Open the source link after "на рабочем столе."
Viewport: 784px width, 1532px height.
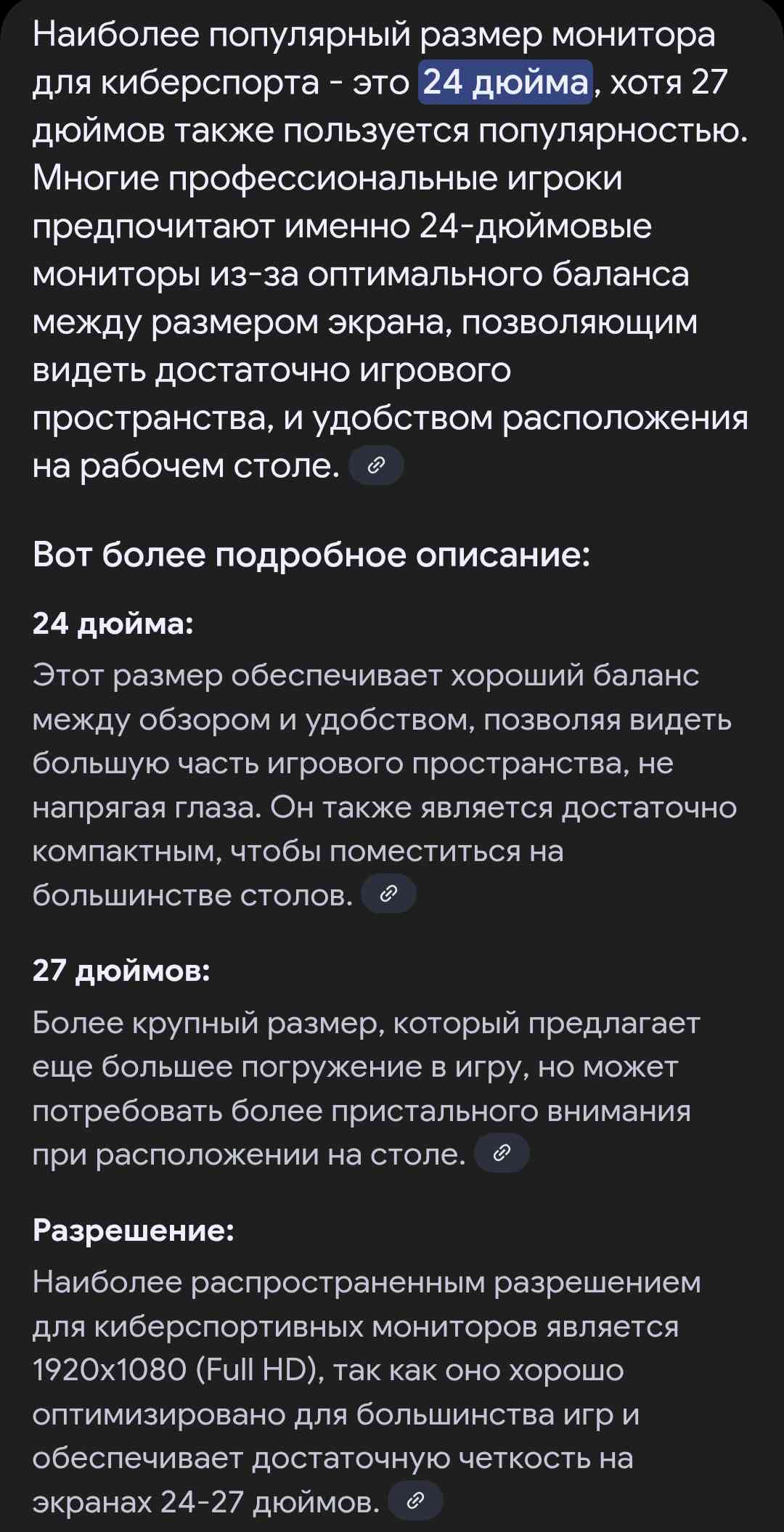pyautogui.click(x=376, y=465)
